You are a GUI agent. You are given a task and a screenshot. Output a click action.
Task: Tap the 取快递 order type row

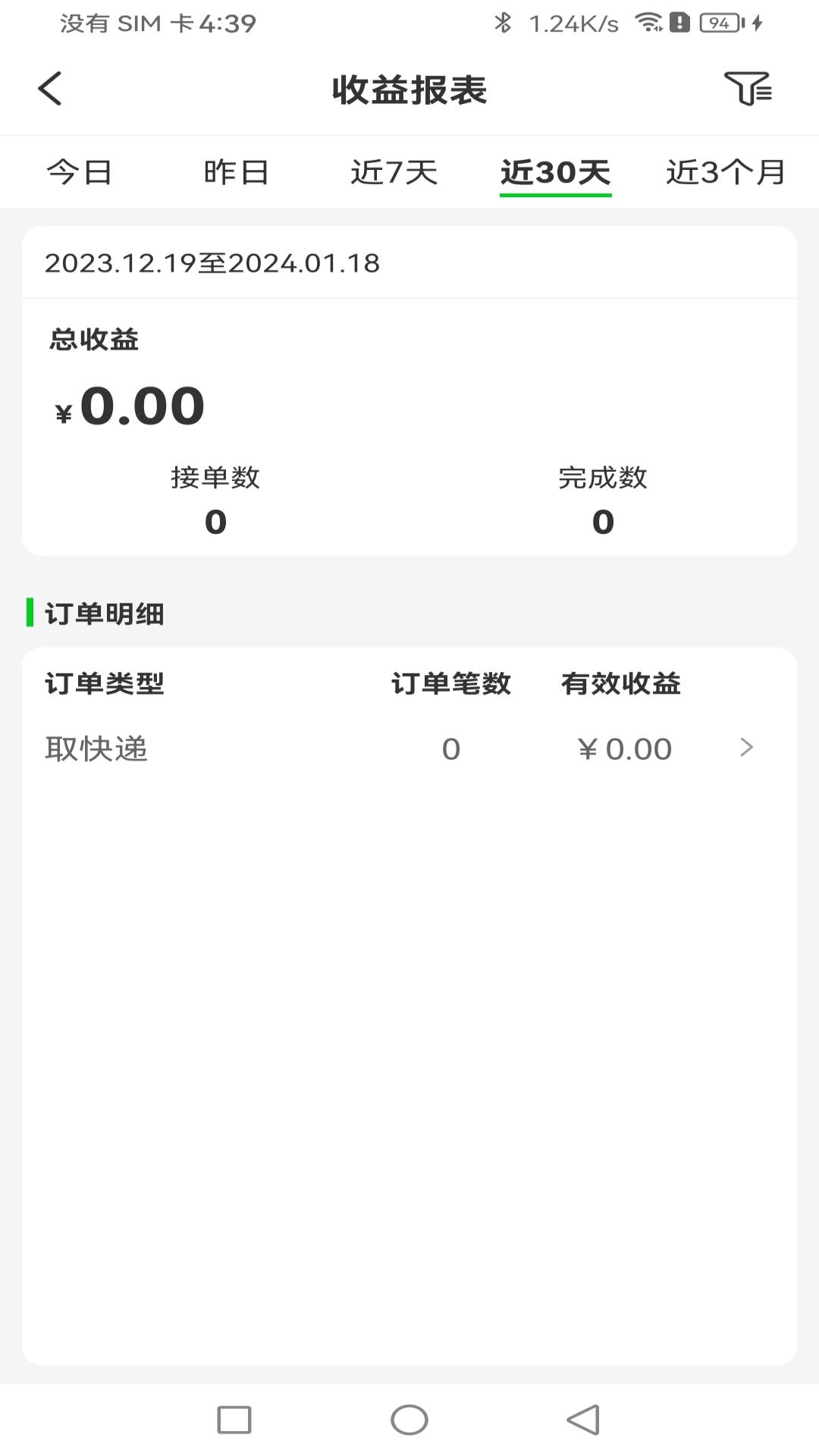click(97, 748)
